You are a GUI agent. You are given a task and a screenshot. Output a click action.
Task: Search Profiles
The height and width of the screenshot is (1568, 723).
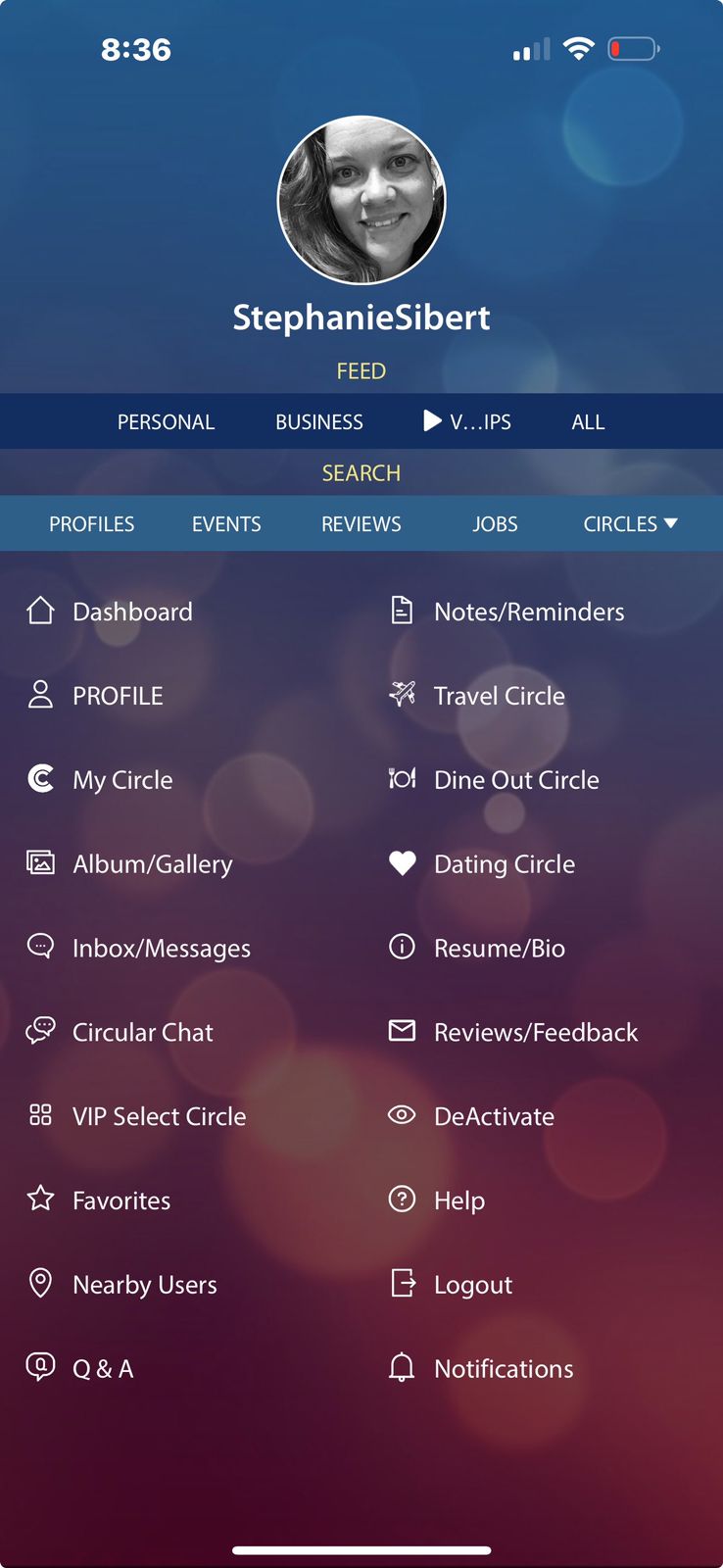[92, 524]
